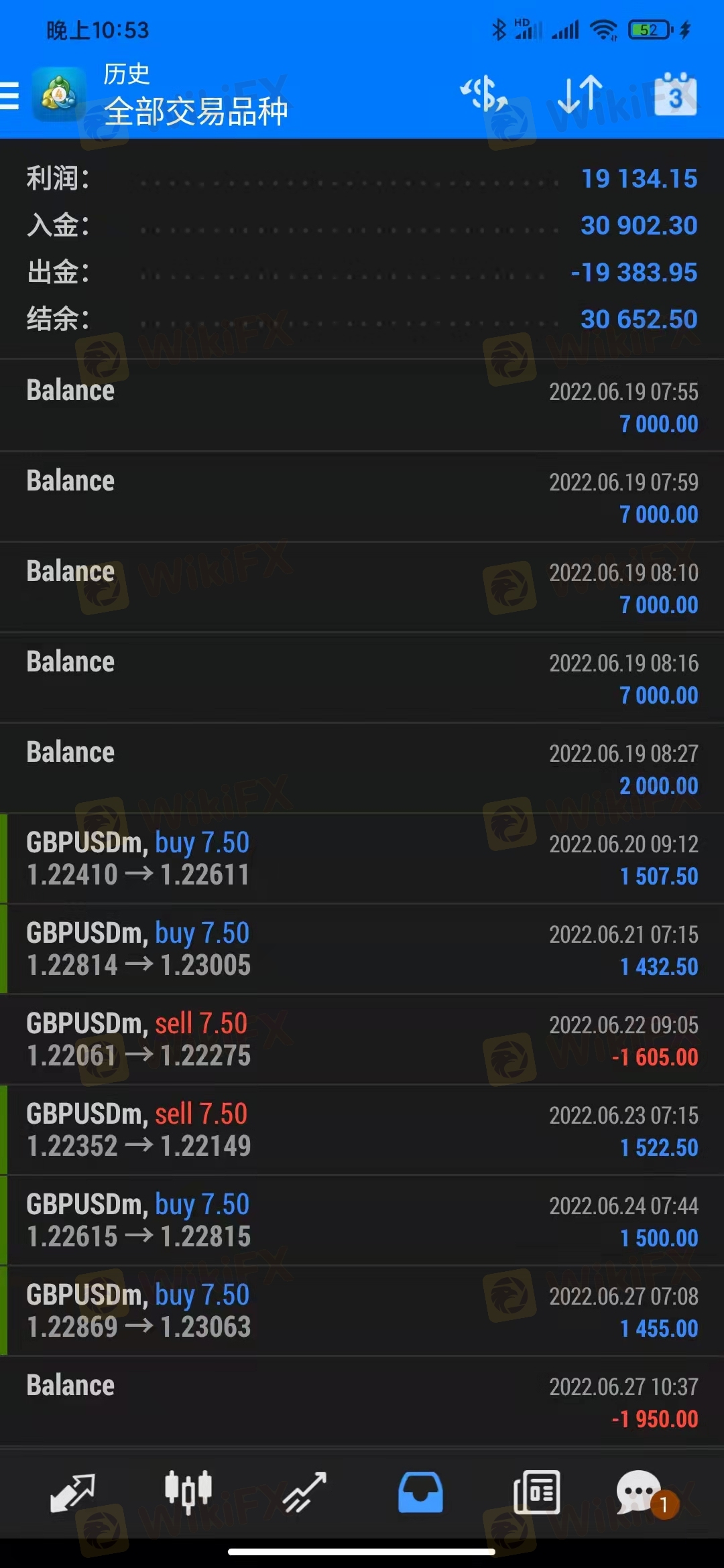Switch to the Chart tab

click(188, 1493)
